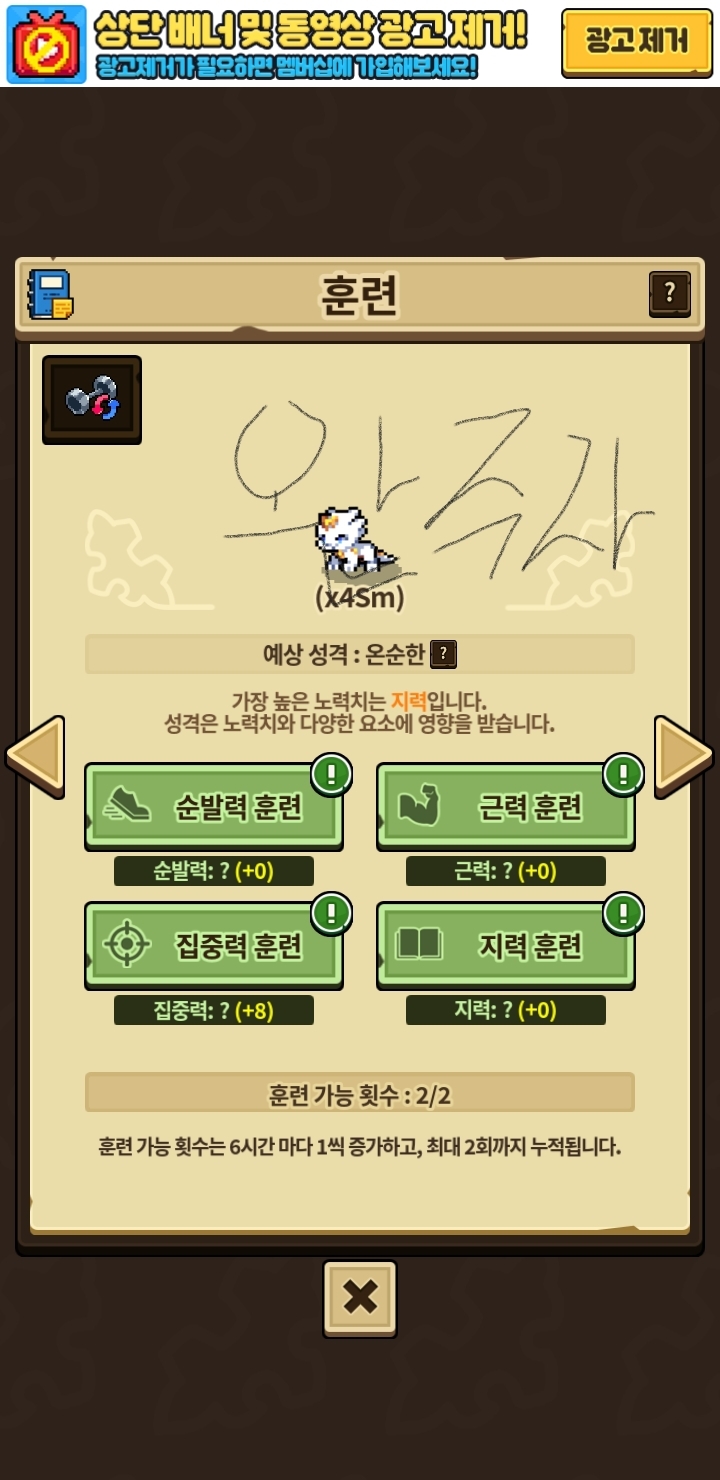Go to next monster with right arrow
The width and height of the screenshot is (720, 1480).
click(x=683, y=757)
